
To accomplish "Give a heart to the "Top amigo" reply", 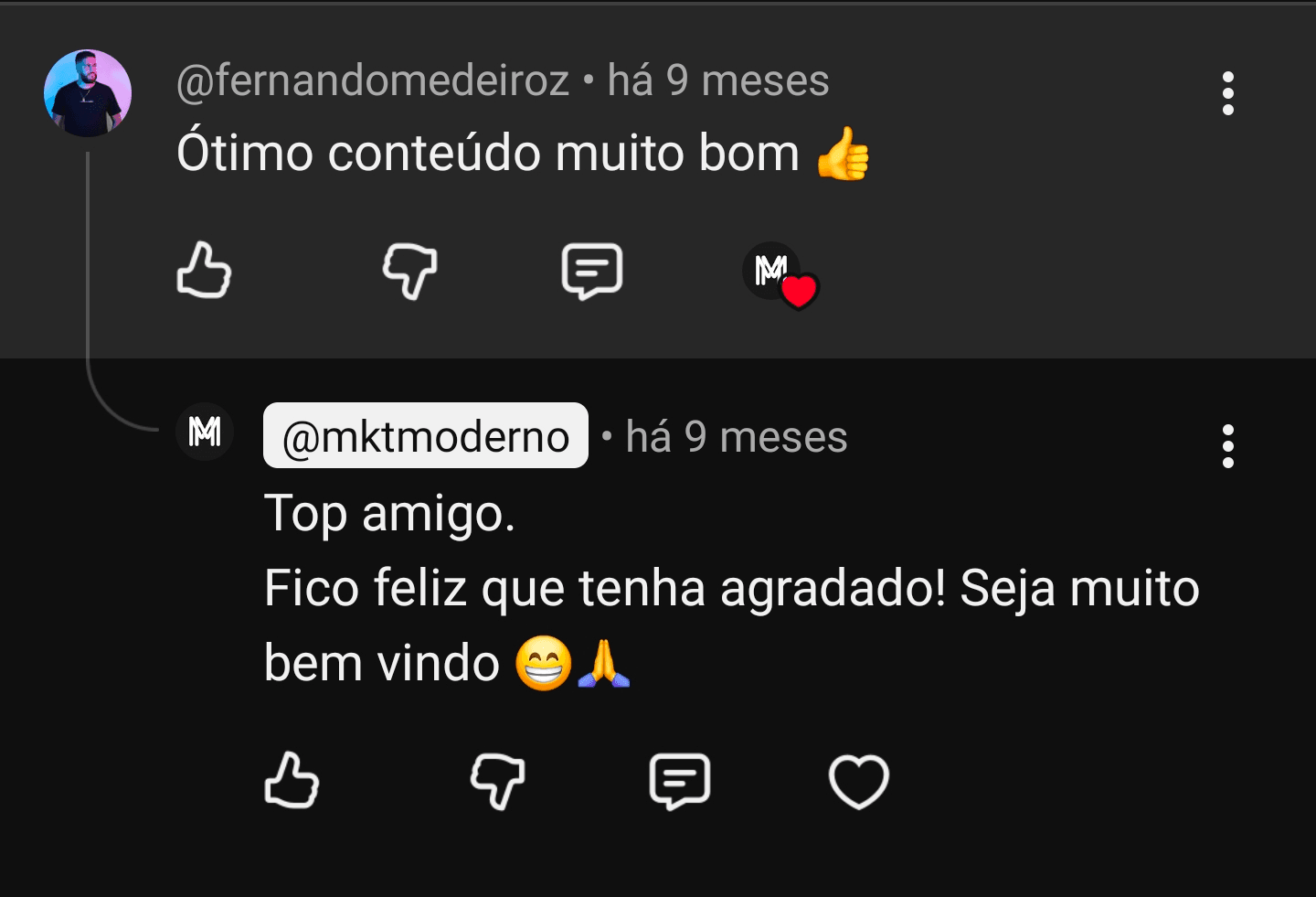I will [858, 782].
